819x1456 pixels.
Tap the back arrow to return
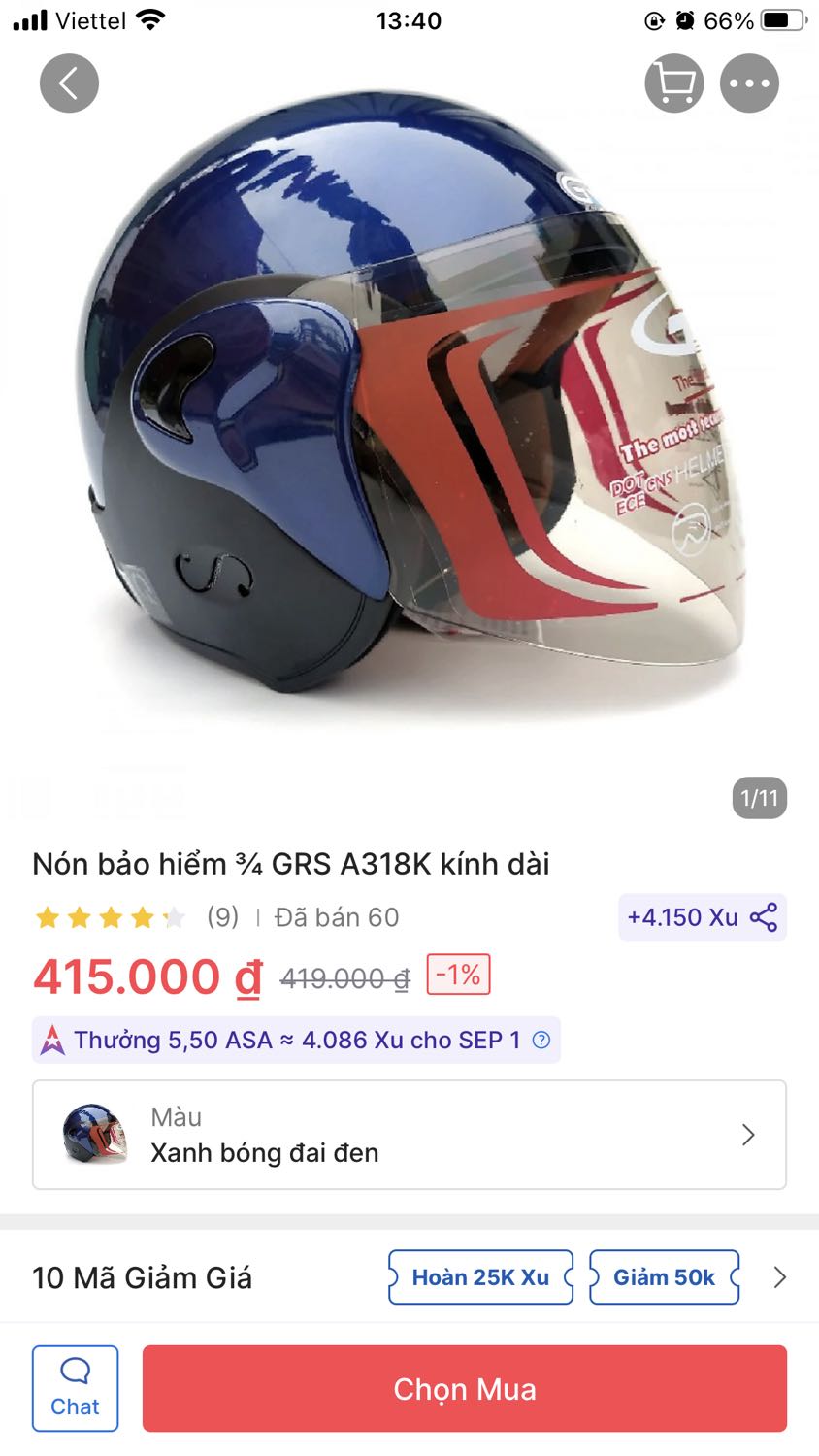(67, 83)
